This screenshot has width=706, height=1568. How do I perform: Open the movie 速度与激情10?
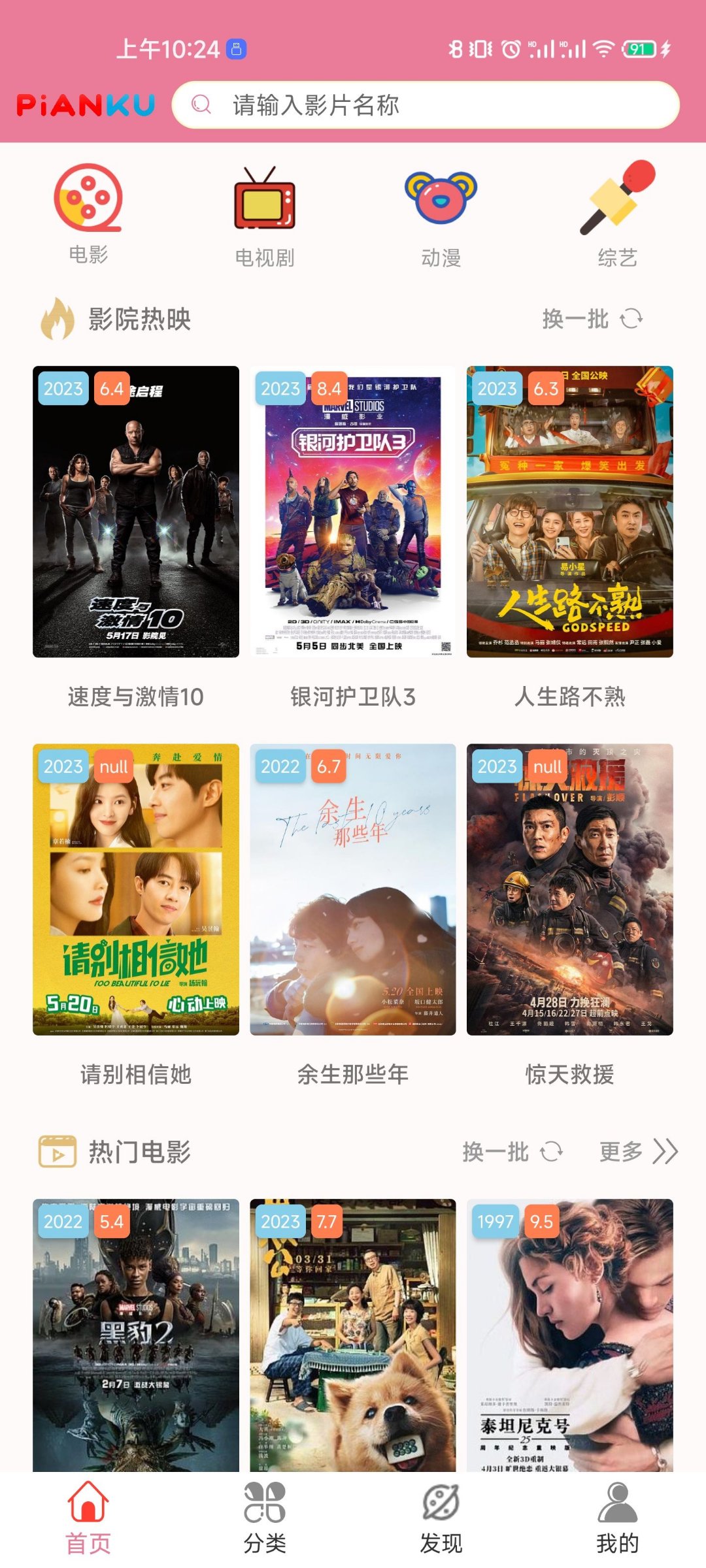136,512
